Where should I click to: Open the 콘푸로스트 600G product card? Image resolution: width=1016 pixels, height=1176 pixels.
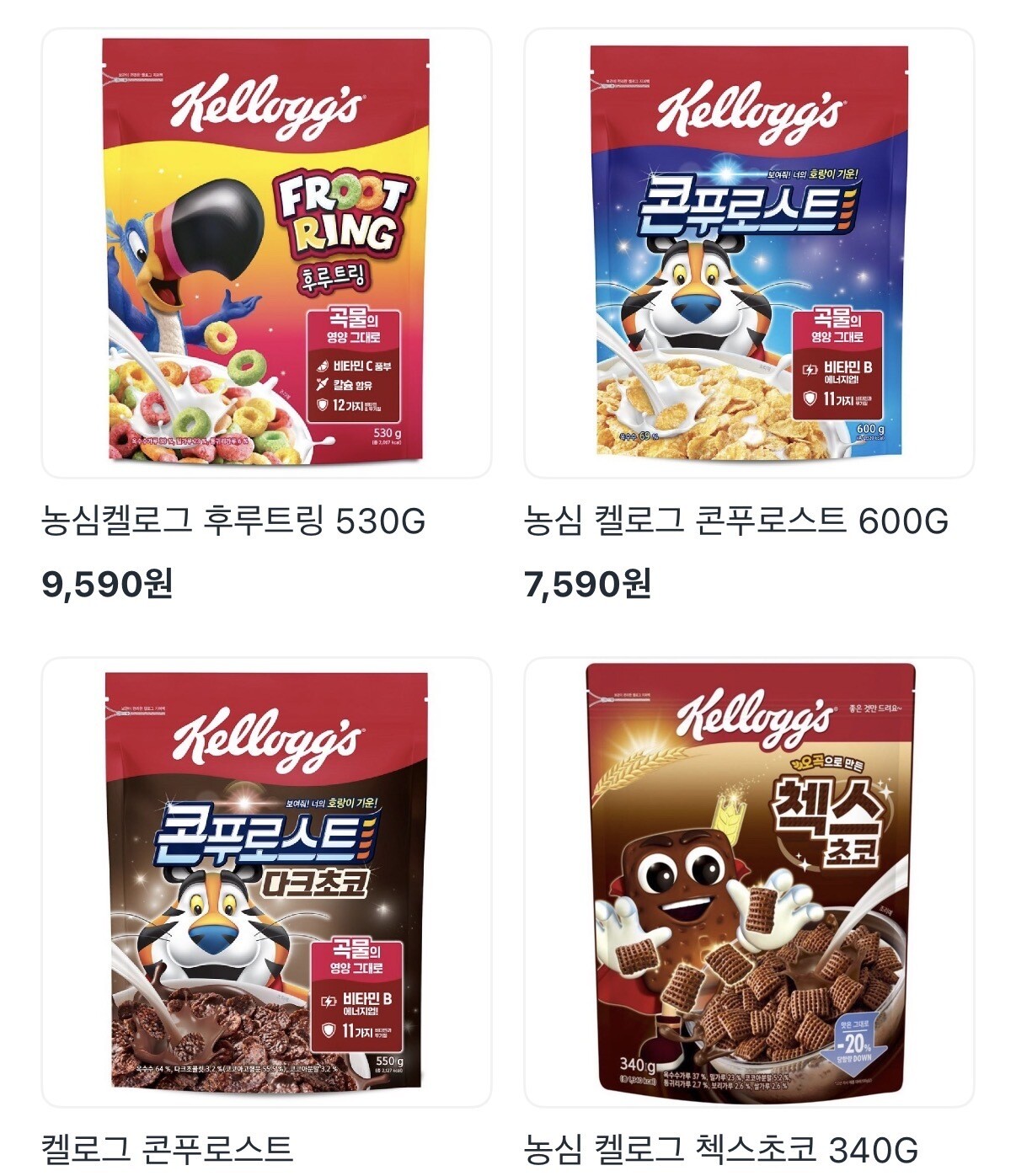749,253
